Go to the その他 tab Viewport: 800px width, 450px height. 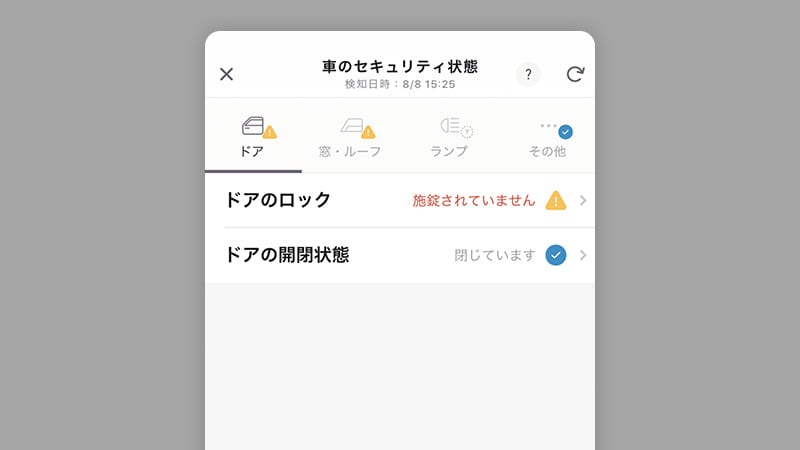tap(547, 138)
